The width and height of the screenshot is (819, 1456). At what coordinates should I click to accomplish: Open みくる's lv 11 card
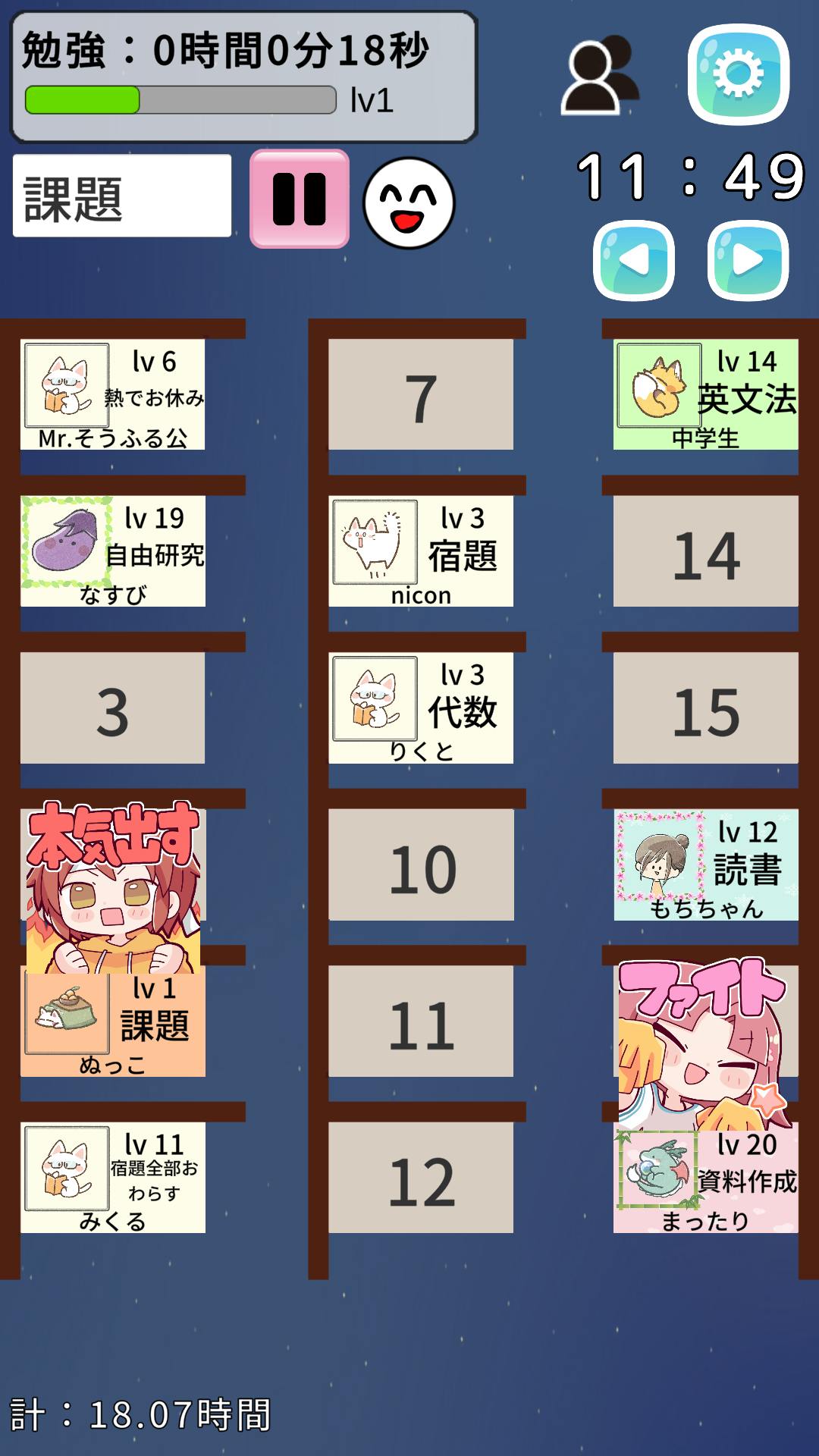(112, 1178)
